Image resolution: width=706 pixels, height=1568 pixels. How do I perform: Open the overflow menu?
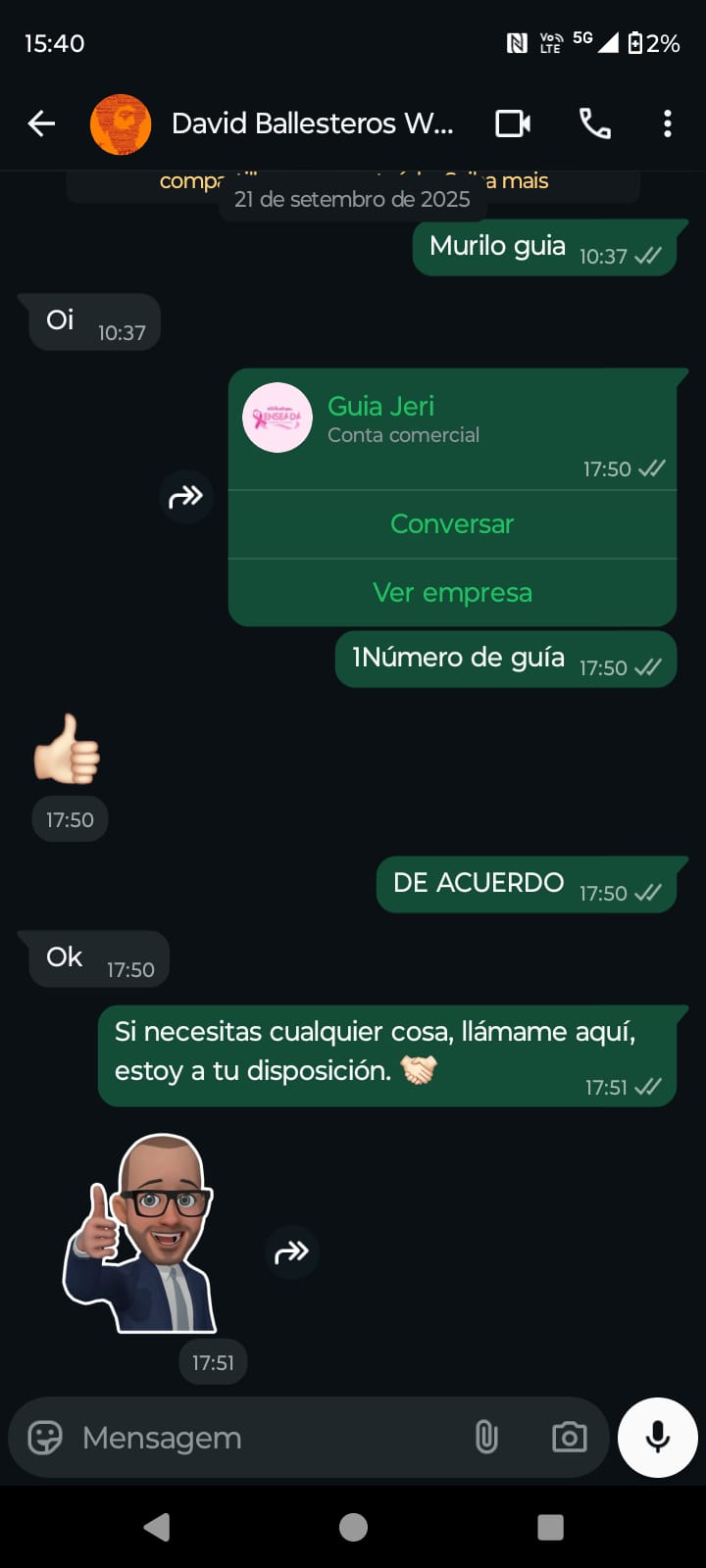coord(667,123)
